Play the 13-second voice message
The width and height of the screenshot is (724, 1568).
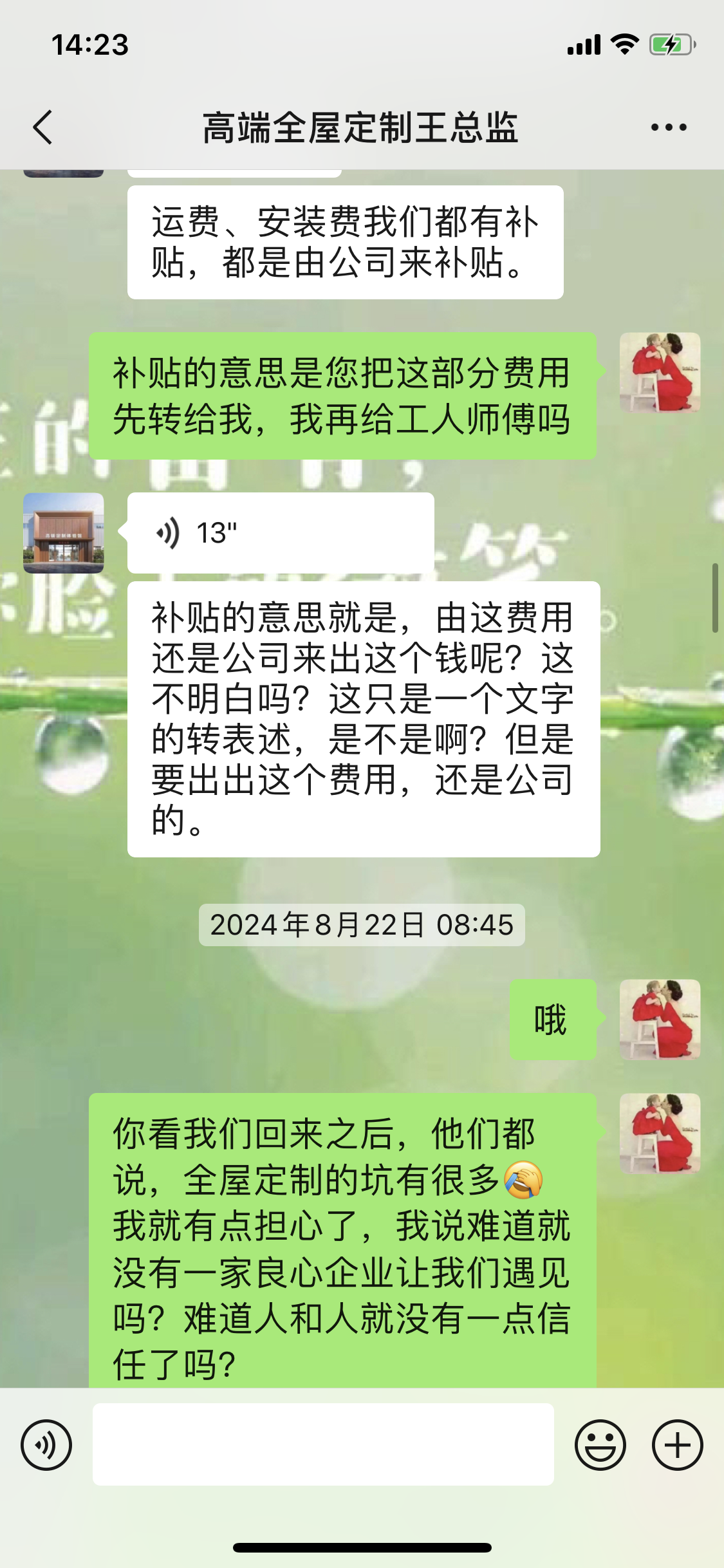[280, 533]
